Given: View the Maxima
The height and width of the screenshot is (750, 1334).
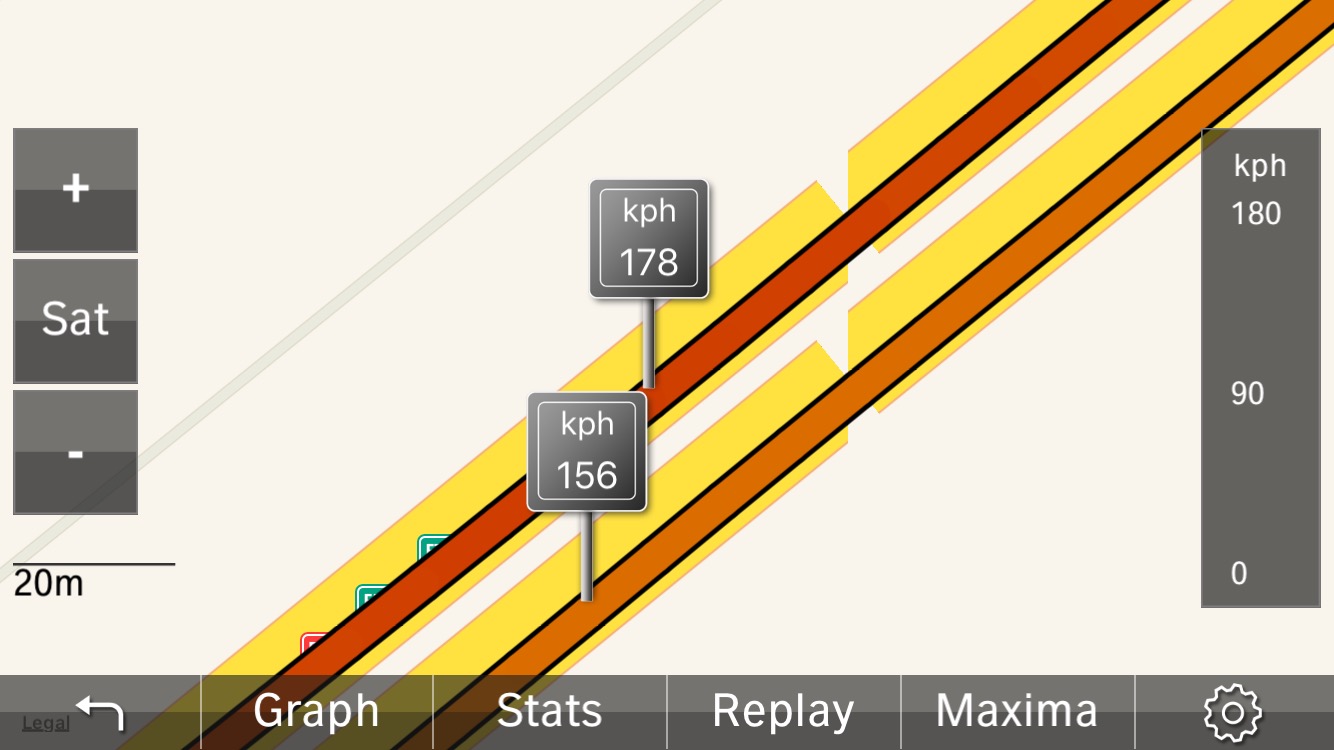Looking at the screenshot, I should point(1017,712).
